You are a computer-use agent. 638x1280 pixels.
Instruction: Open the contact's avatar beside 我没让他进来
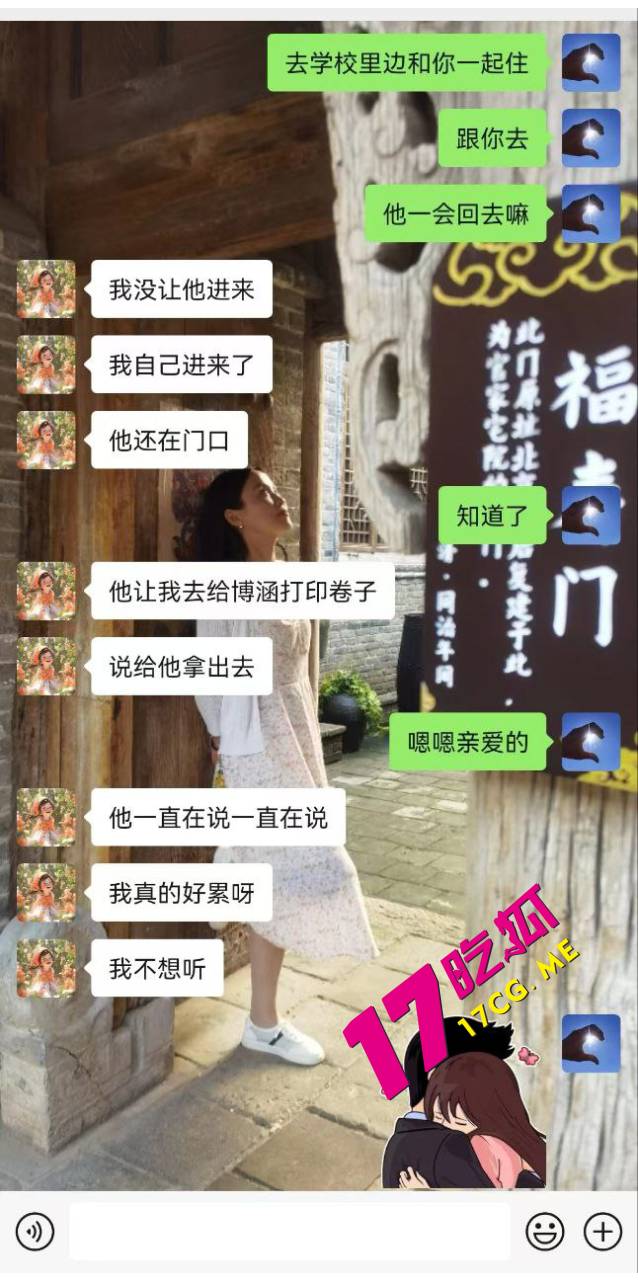click(46, 290)
